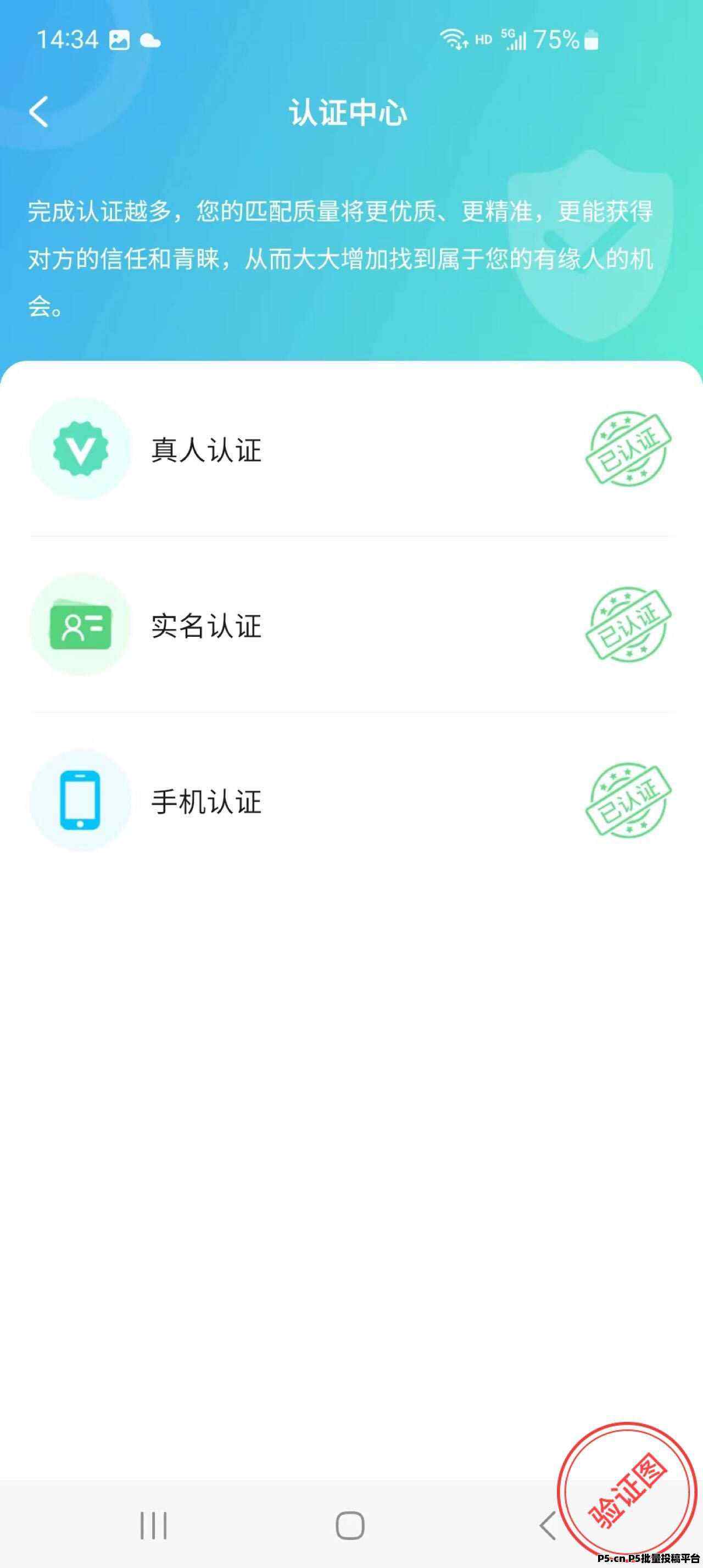This screenshot has height=1568, width=703.
Task: Open the 实名认证 row
Action: pyautogui.click(x=351, y=625)
